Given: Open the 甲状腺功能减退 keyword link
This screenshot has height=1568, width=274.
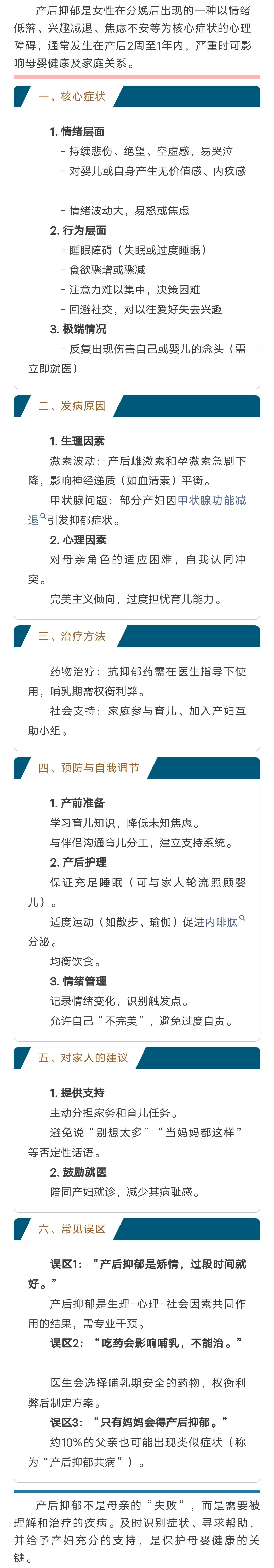Looking at the screenshot, I should coord(211,500).
